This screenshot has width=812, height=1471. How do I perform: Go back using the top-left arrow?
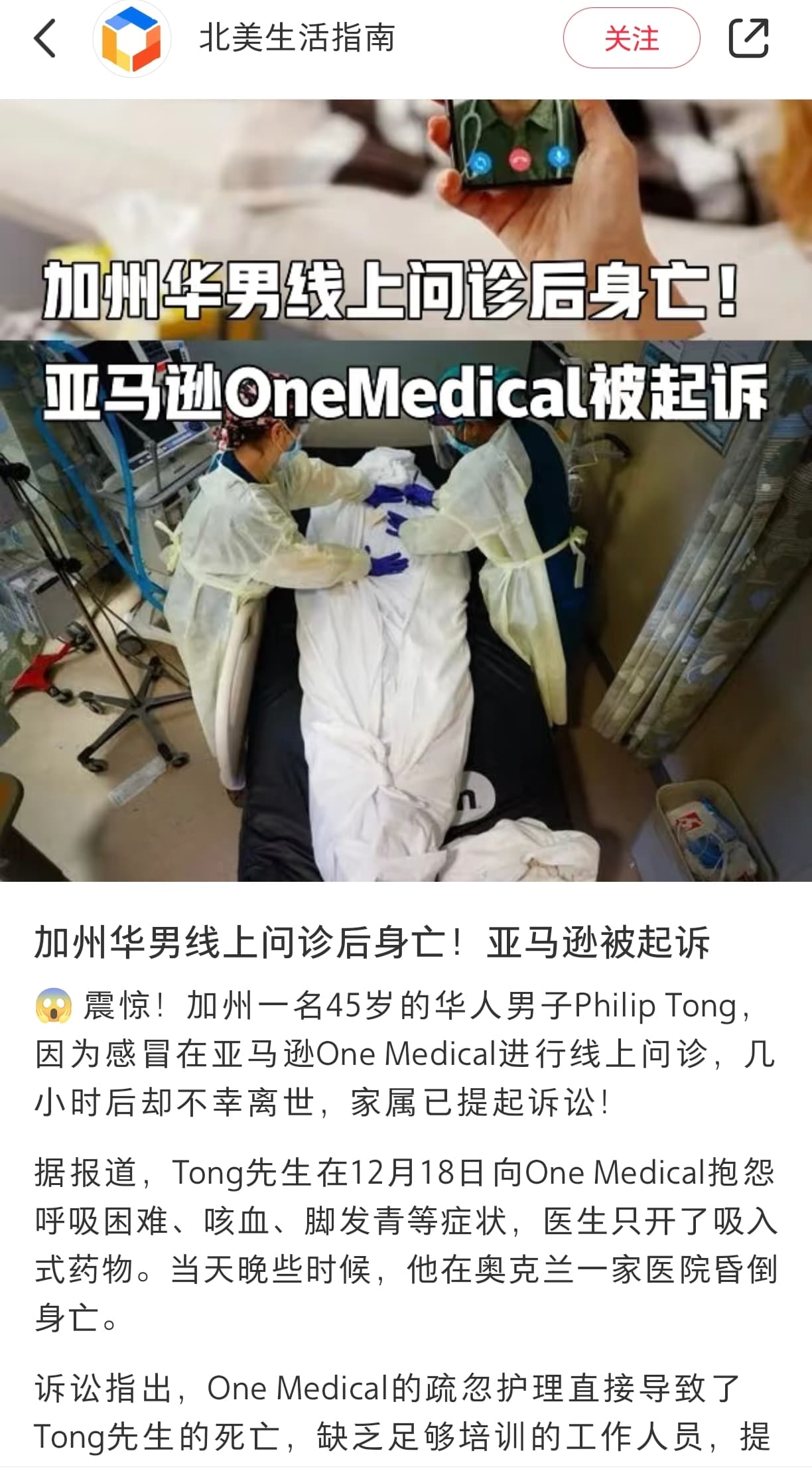[44, 38]
